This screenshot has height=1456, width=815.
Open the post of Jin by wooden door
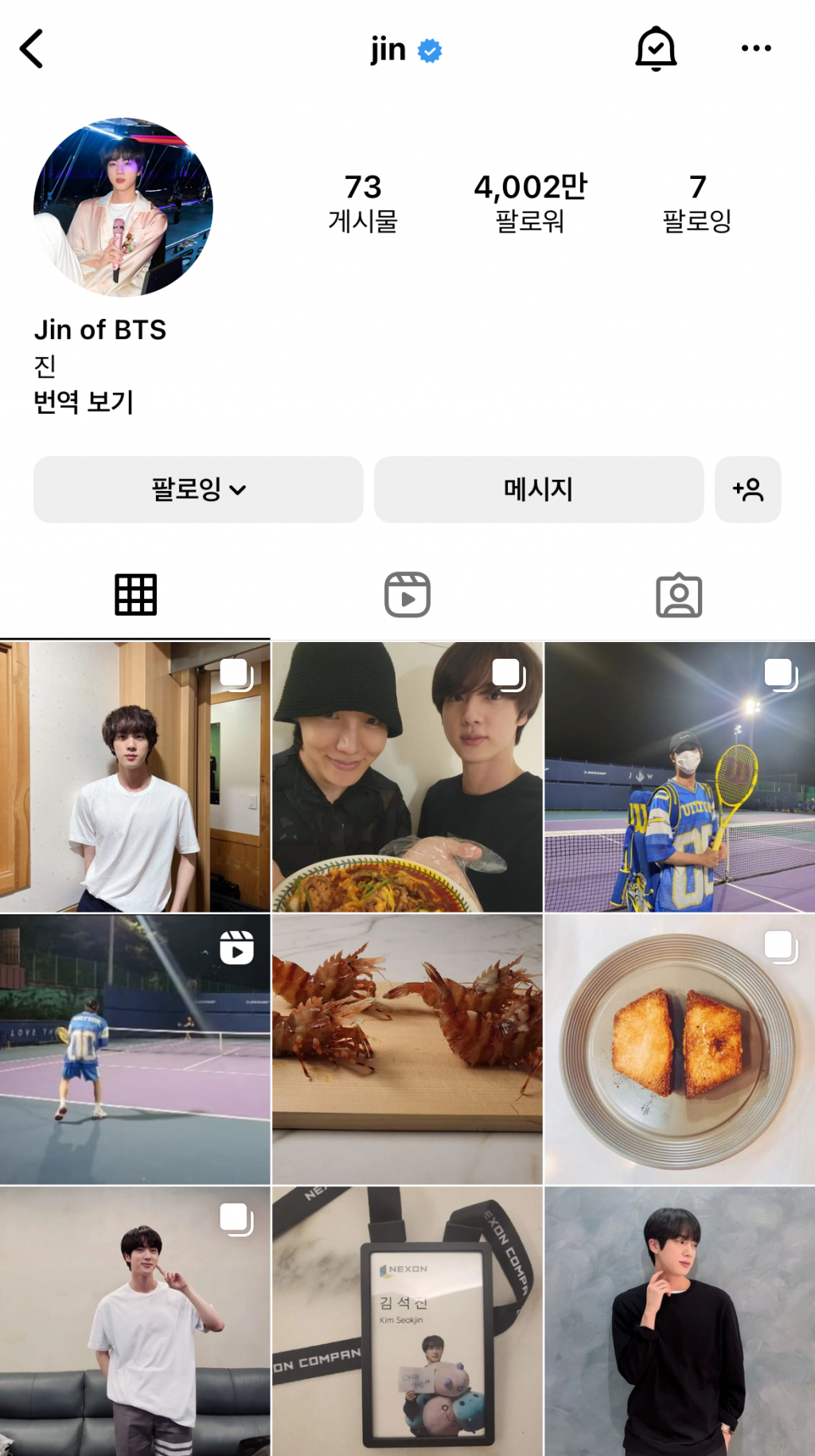[x=135, y=777]
